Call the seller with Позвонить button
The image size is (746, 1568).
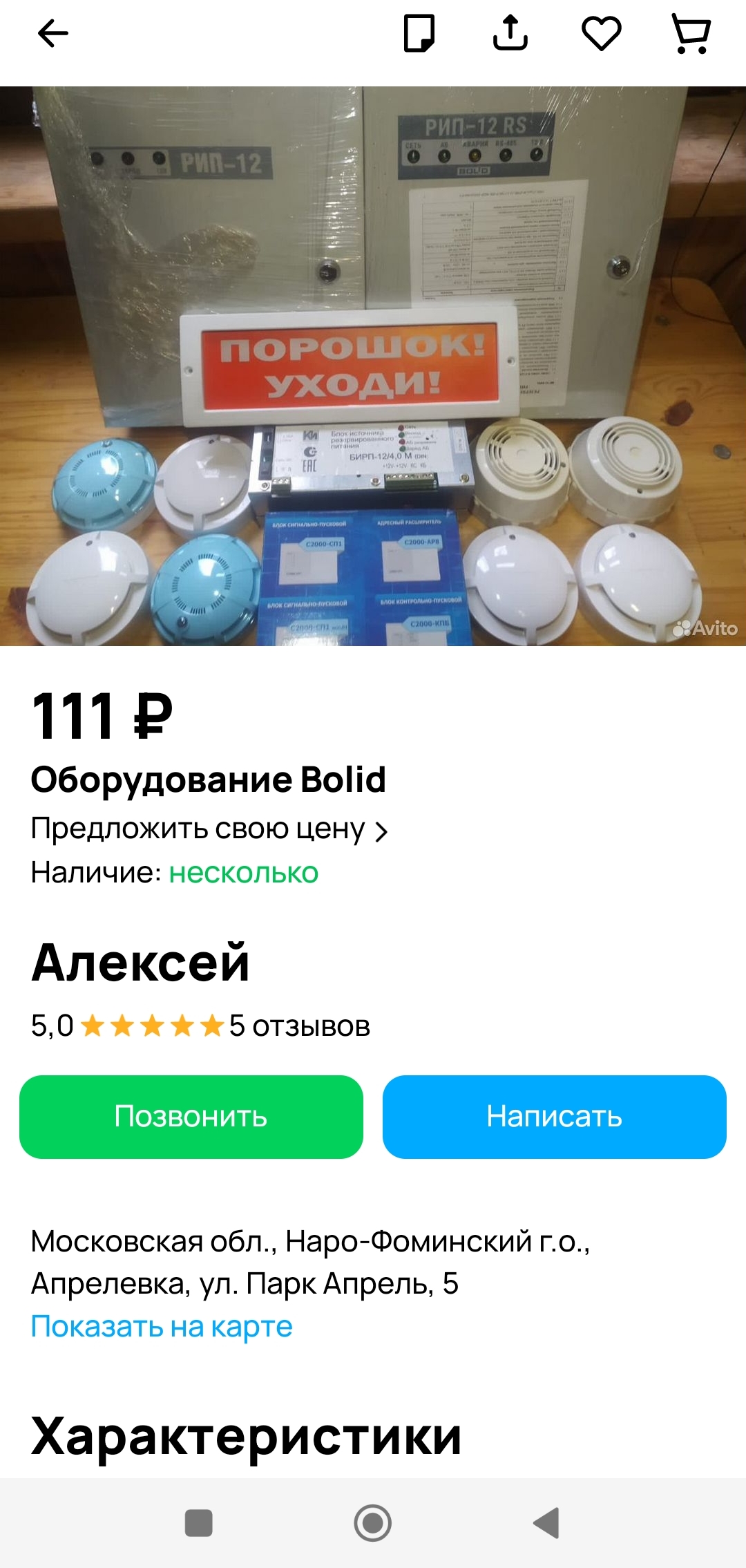[x=191, y=1117]
